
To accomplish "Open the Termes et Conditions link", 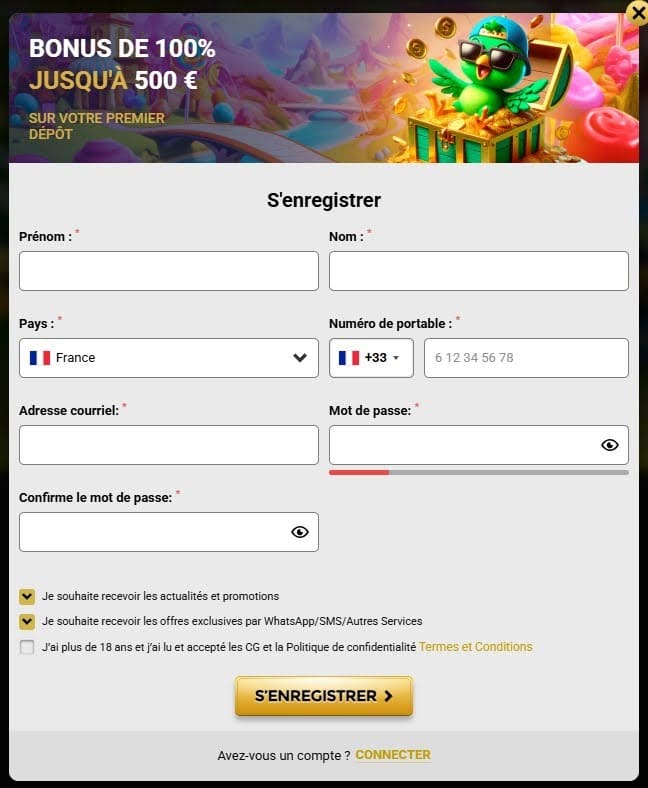I will tap(475, 647).
